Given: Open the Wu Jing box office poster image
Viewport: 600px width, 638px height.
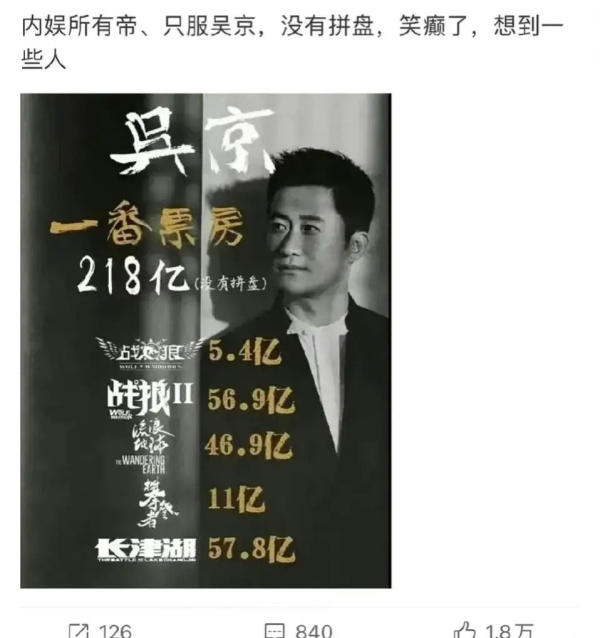Looking at the screenshot, I should pos(205,340).
